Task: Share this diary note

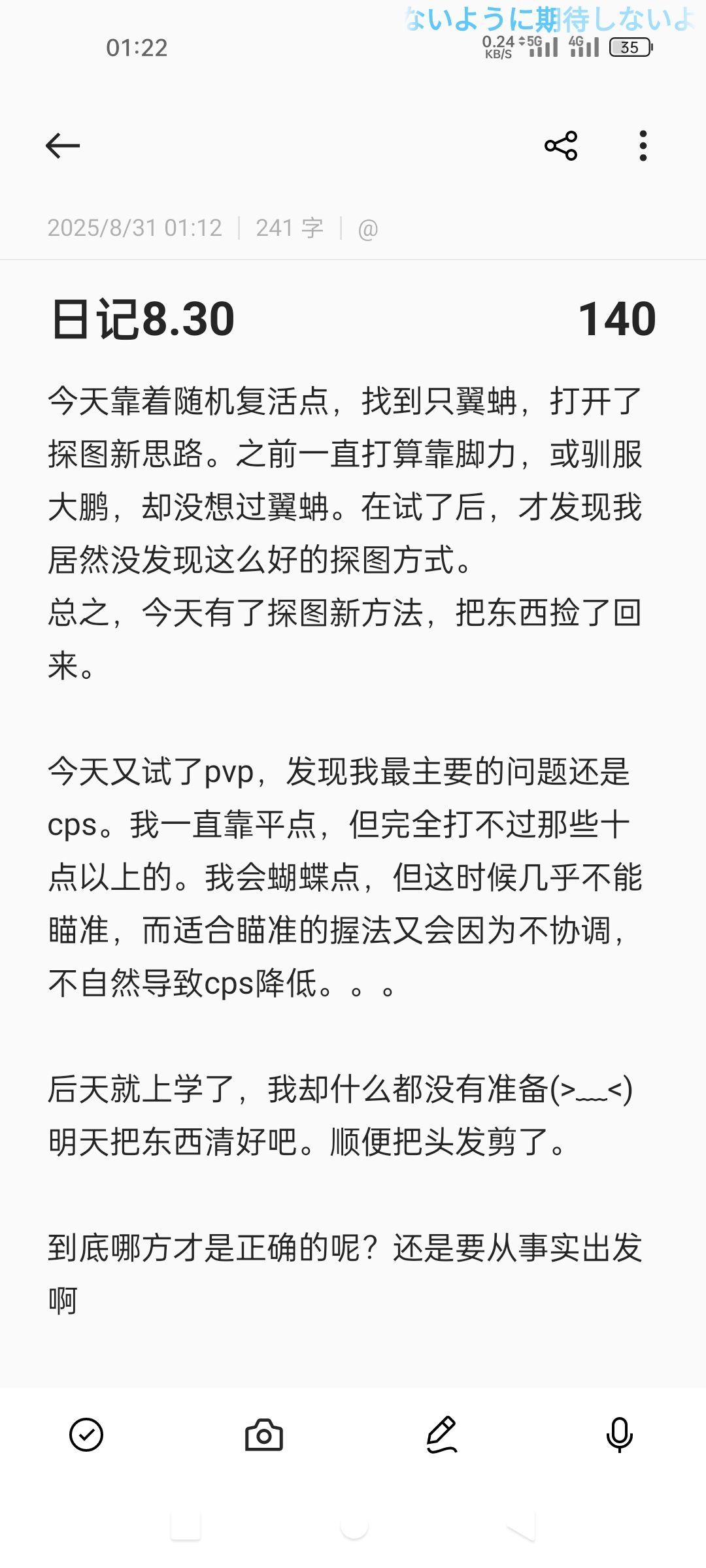Action: (x=561, y=145)
